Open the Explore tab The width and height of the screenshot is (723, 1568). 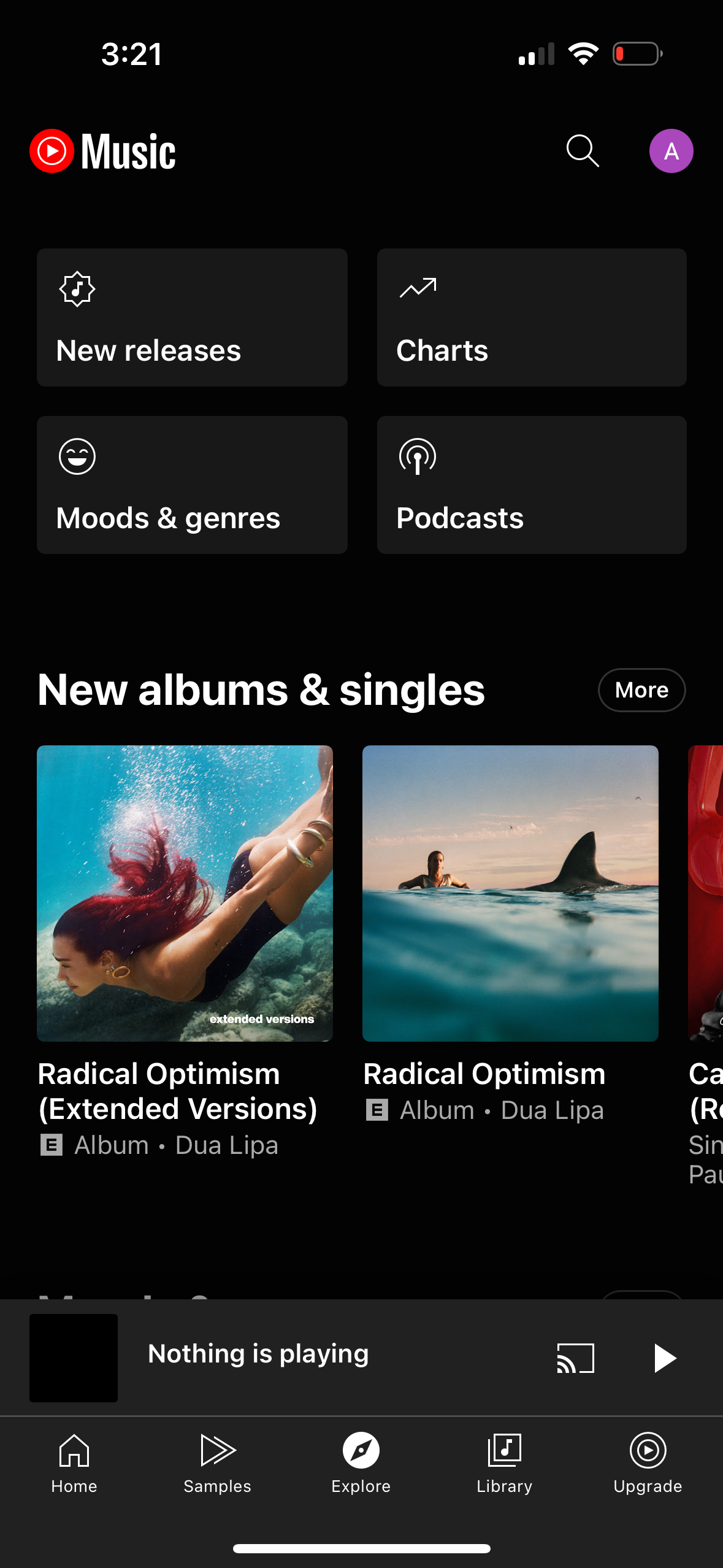point(361,1466)
